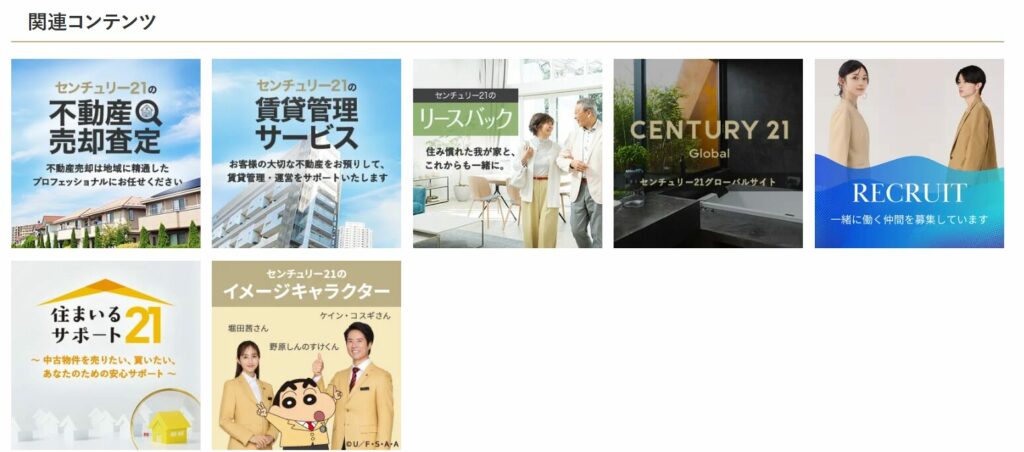Tap the 住まいるサポート21 tile

pyautogui.click(x=105, y=355)
